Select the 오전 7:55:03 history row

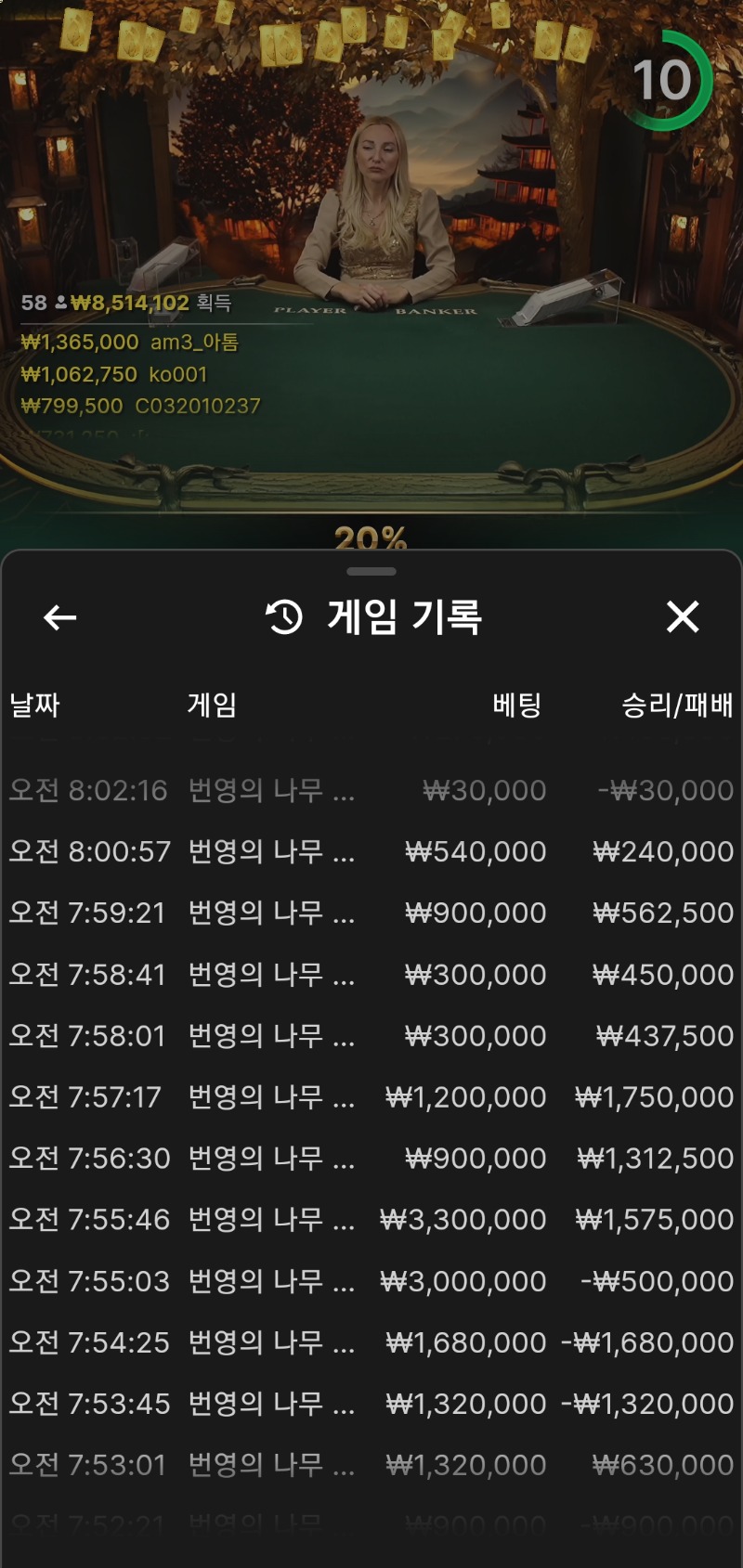click(371, 1281)
